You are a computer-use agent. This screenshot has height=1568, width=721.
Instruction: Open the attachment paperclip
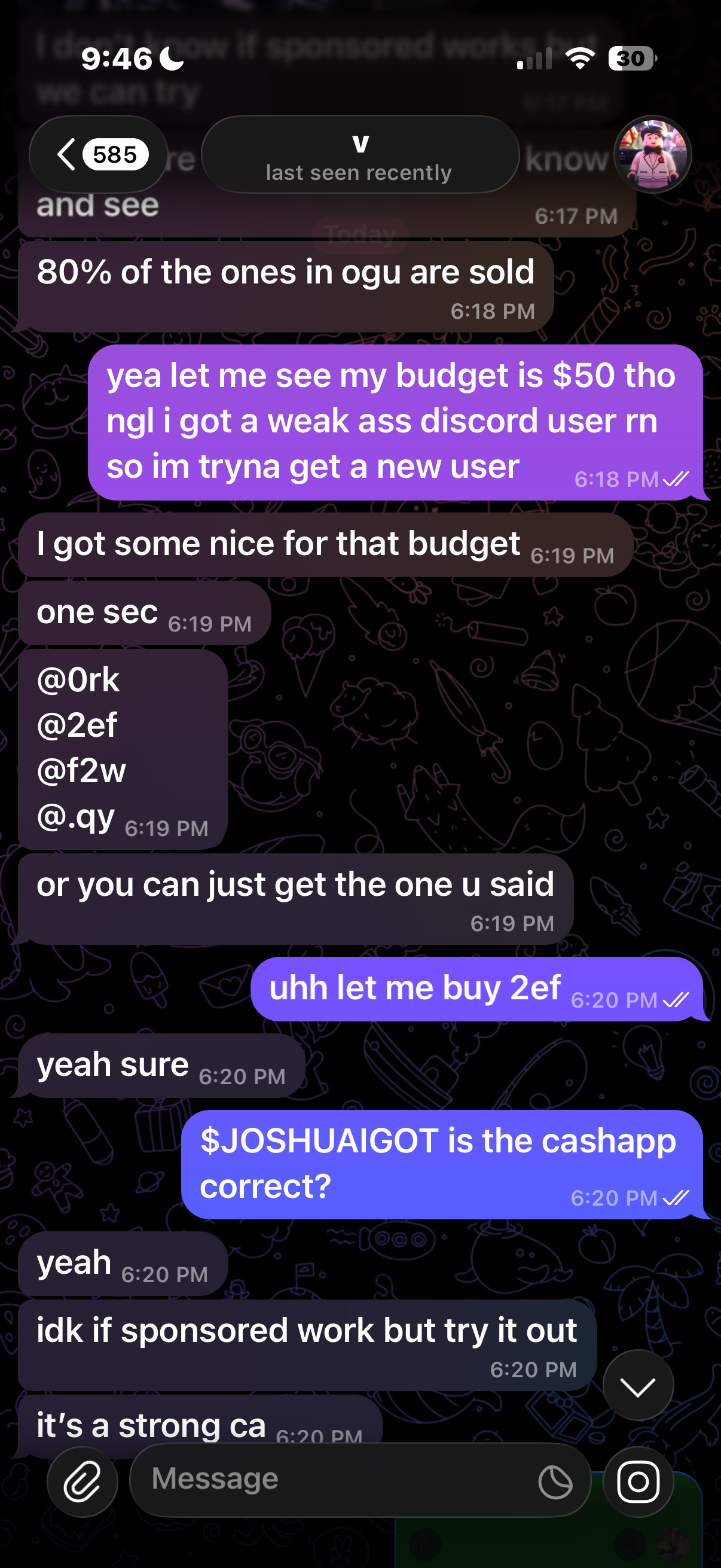point(83,1481)
